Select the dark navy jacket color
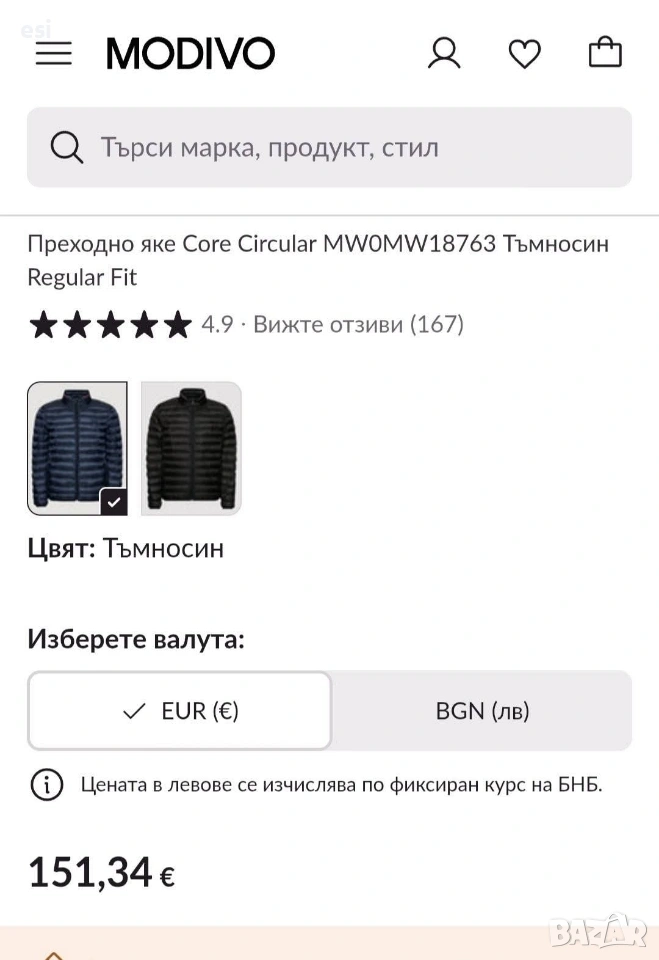Viewport: 659px width, 960px height. click(77, 448)
